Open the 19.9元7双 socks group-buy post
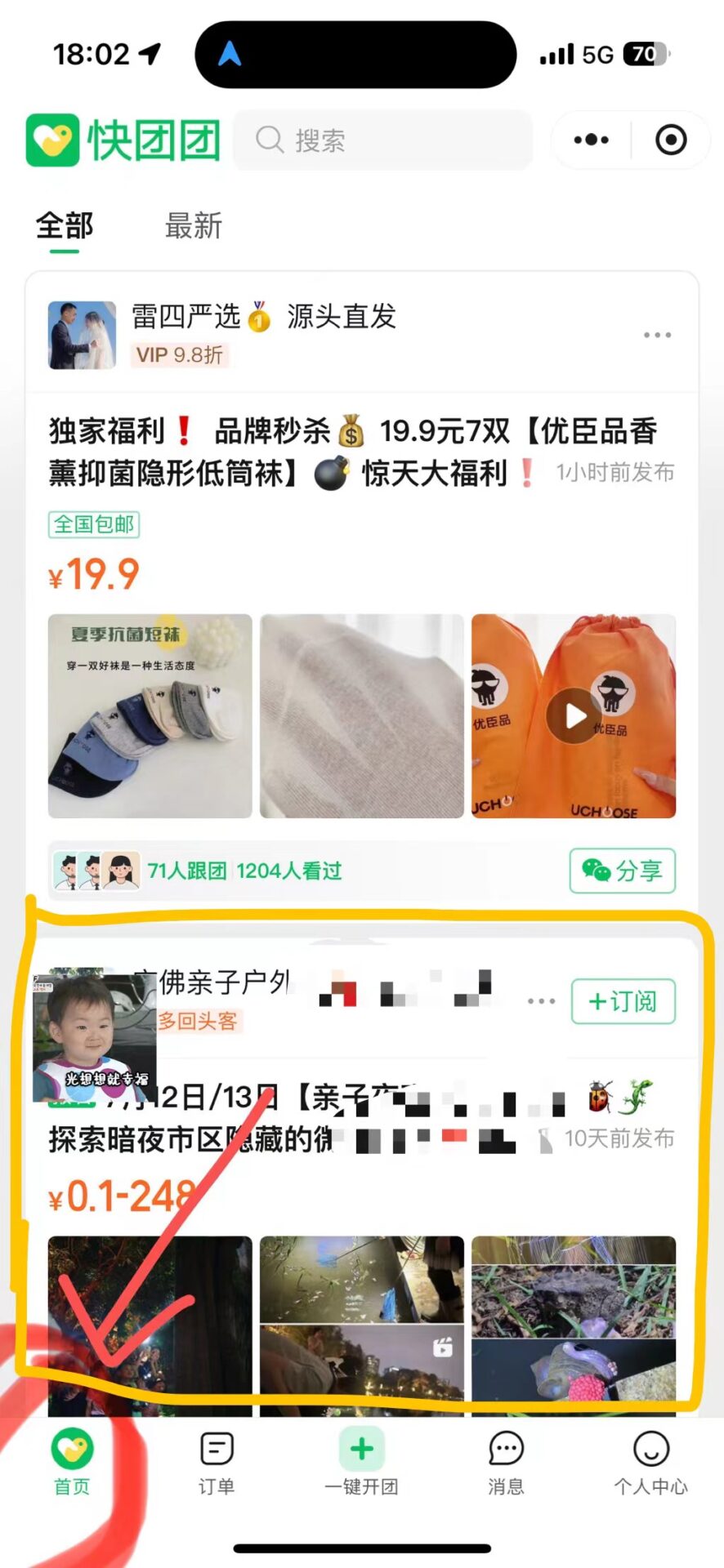 [x=351, y=452]
